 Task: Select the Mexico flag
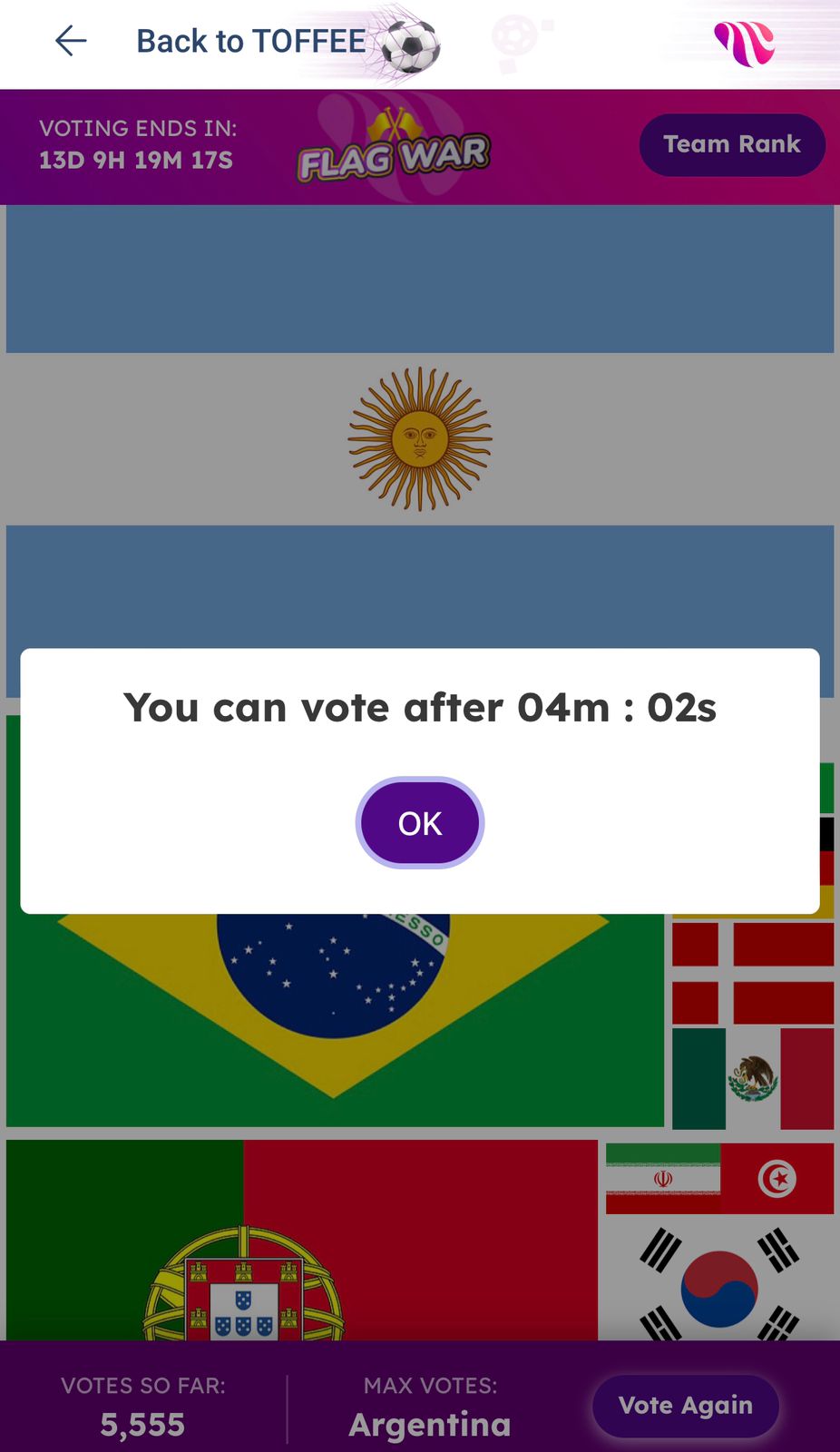click(x=753, y=1079)
